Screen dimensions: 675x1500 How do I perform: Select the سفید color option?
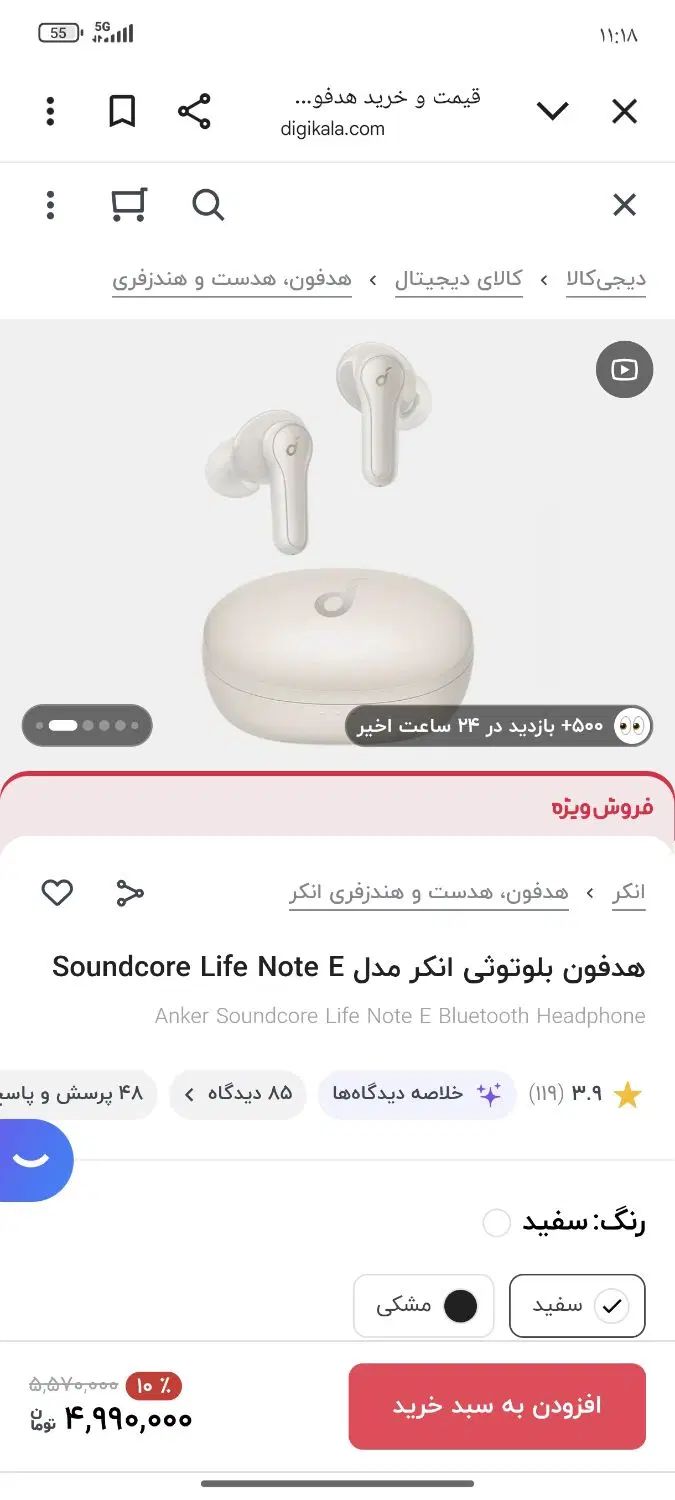[x=578, y=1306]
